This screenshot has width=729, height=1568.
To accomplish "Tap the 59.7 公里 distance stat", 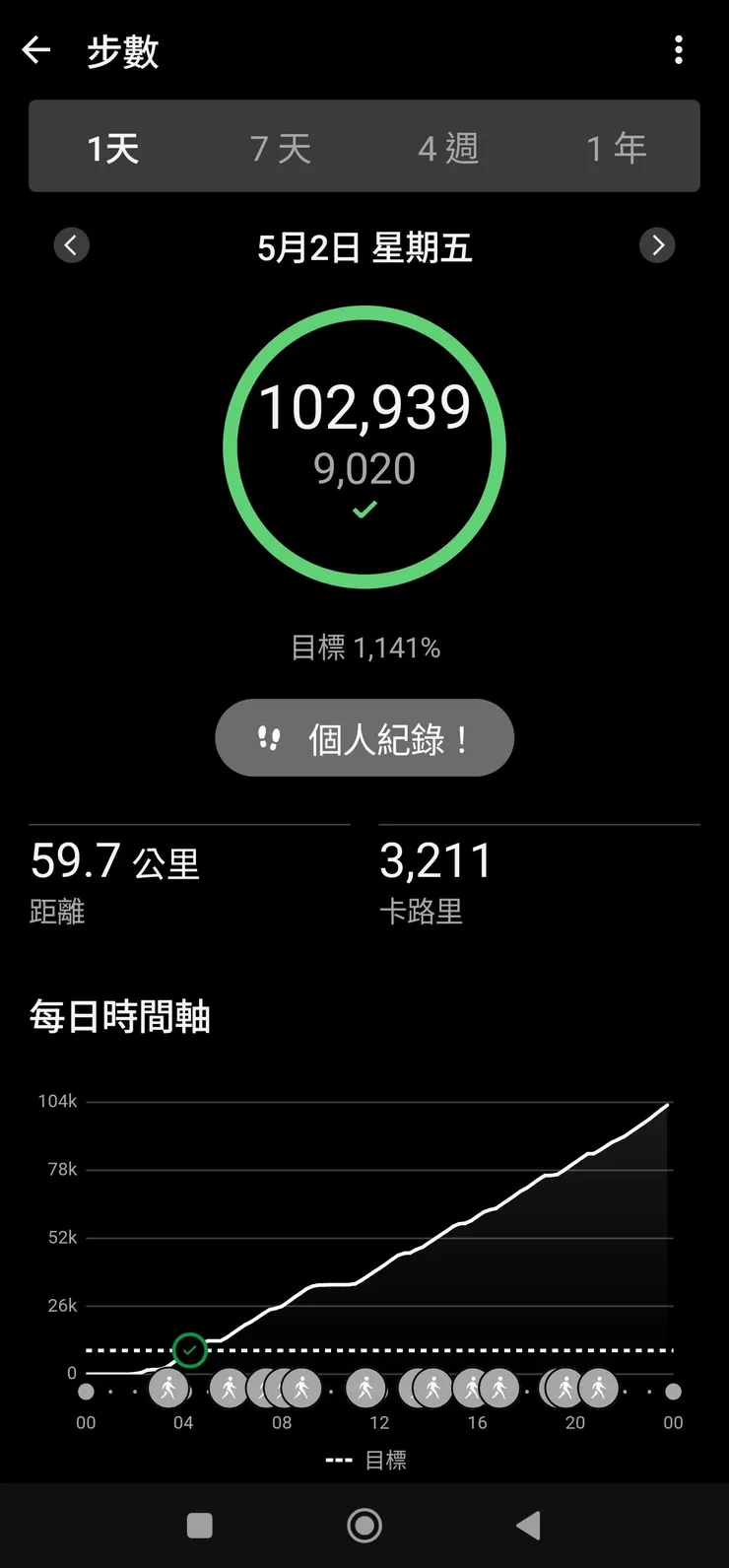I will pos(114,862).
